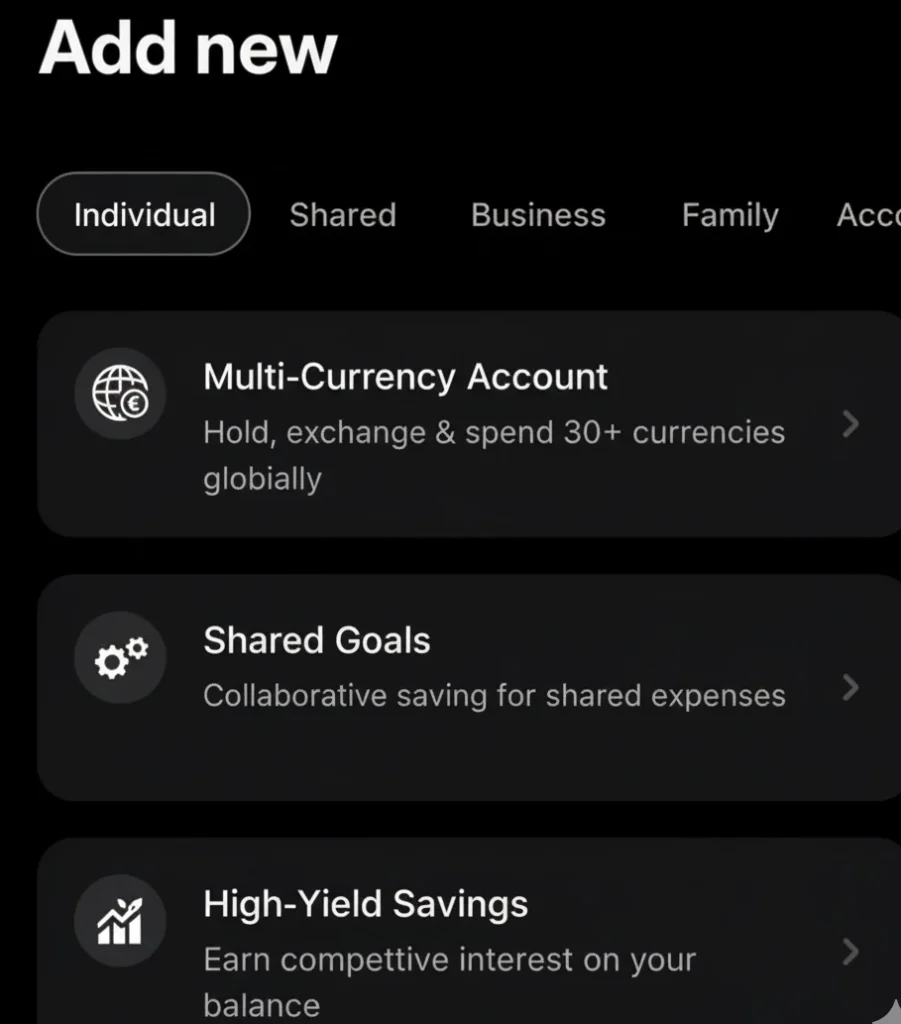Click the Collaborative saving description text
The width and height of the screenshot is (901, 1024).
coord(494,695)
